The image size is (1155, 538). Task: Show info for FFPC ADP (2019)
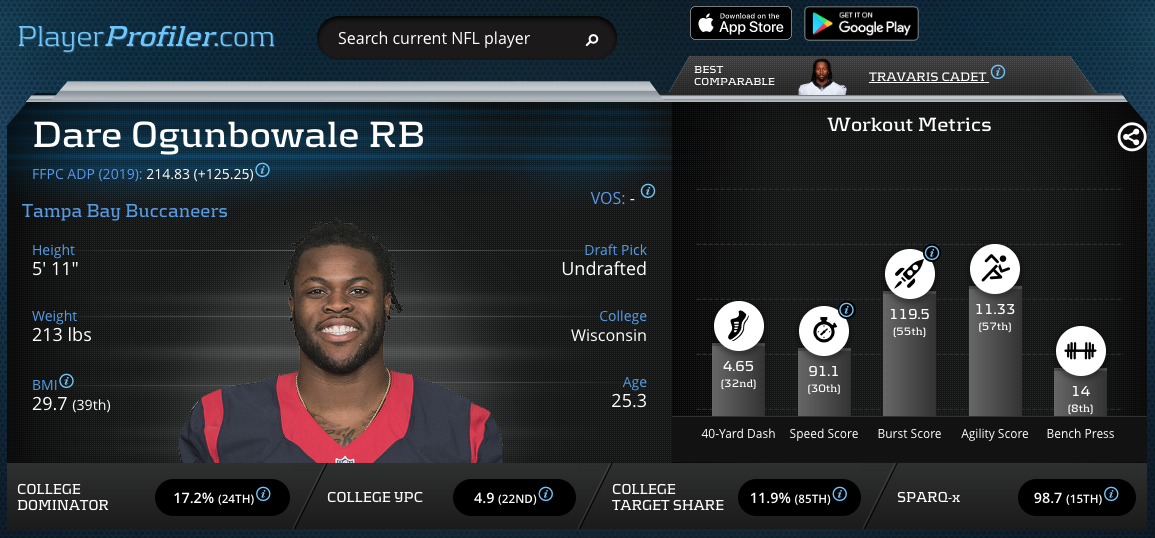pyautogui.click(x=263, y=171)
